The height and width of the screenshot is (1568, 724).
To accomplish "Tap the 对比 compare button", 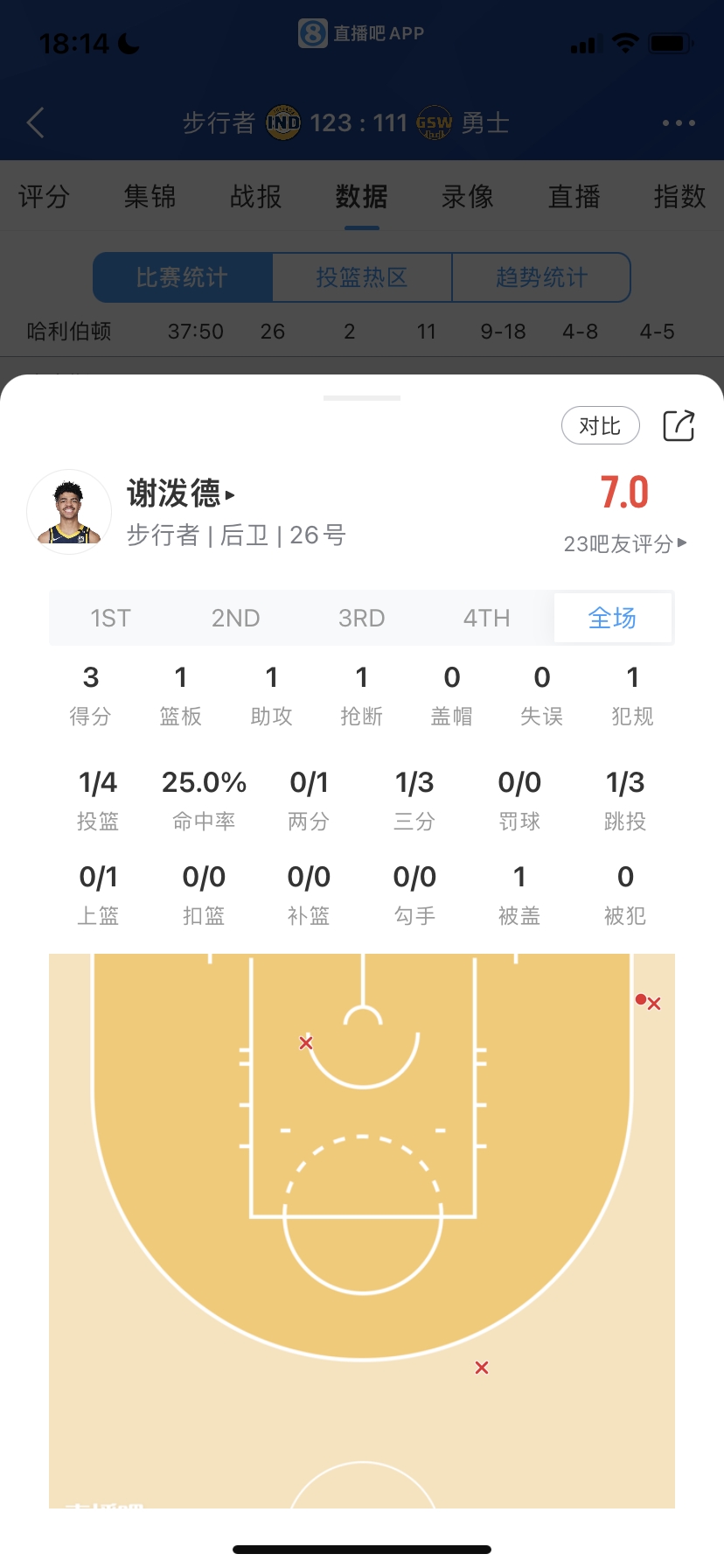I will point(600,426).
